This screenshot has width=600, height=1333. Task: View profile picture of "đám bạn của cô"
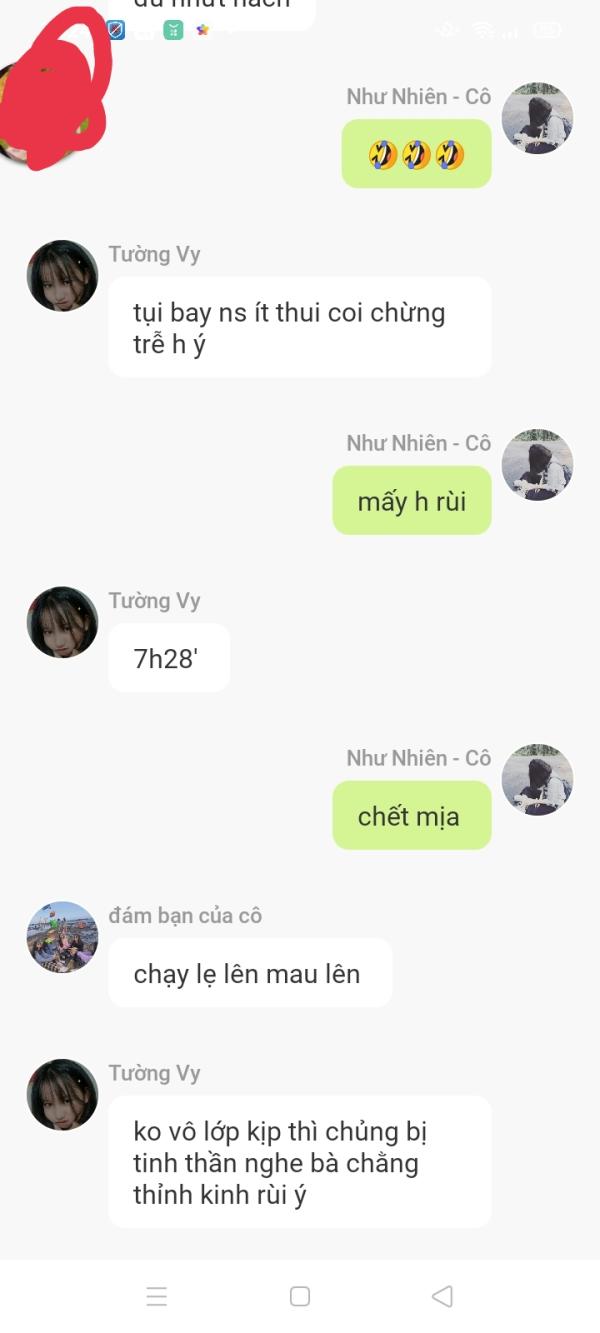coord(62,937)
